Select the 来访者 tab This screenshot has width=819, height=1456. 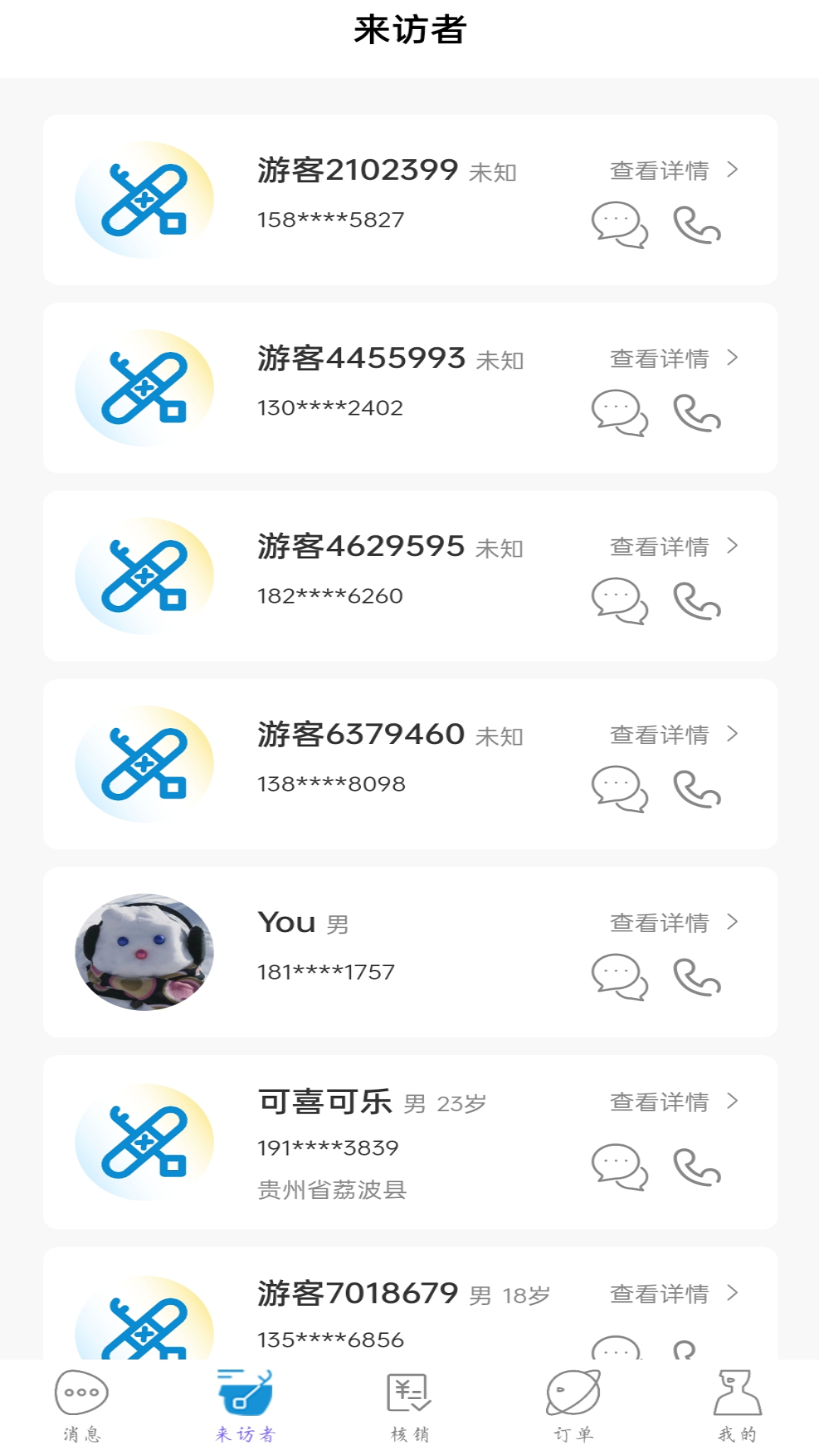[245, 1405]
